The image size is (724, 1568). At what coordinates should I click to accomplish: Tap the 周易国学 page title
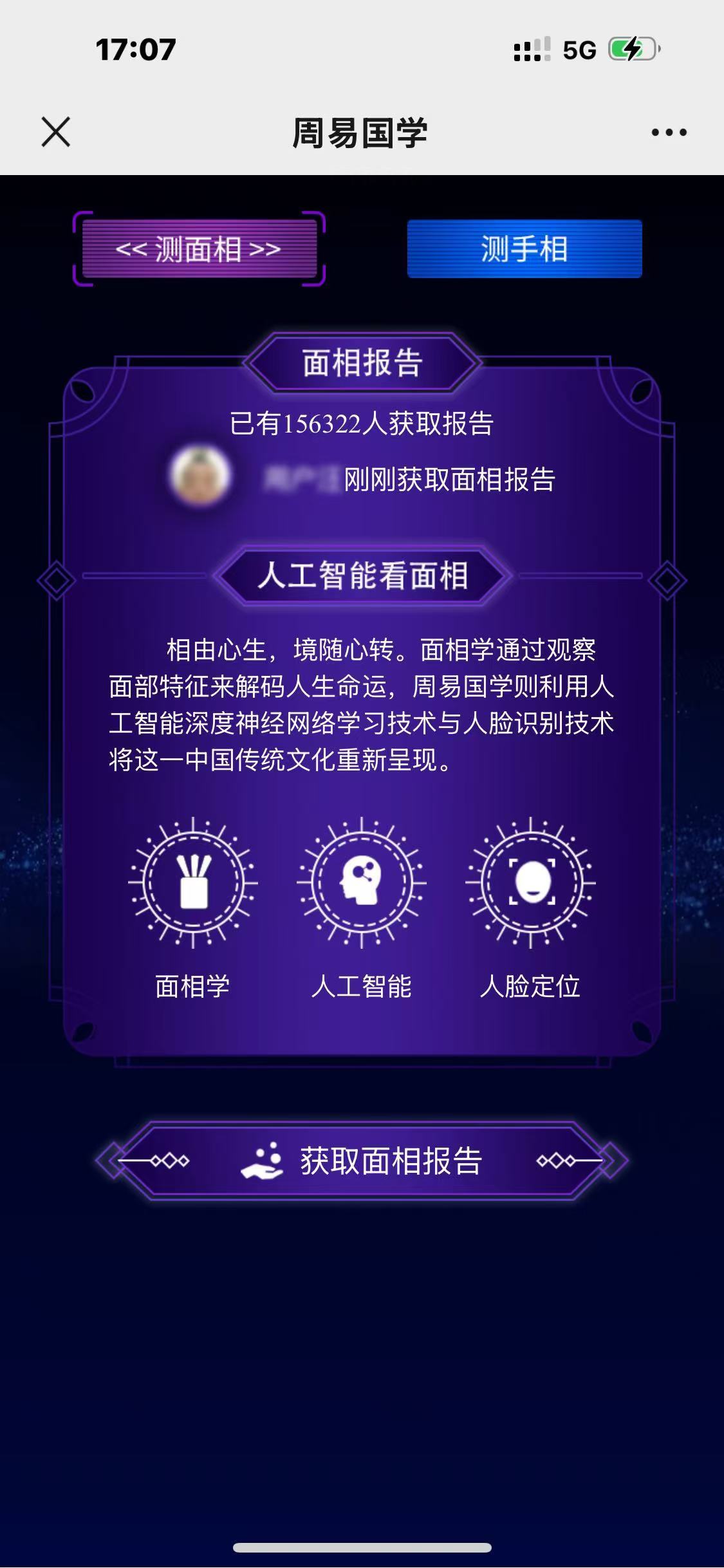click(362, 132)
